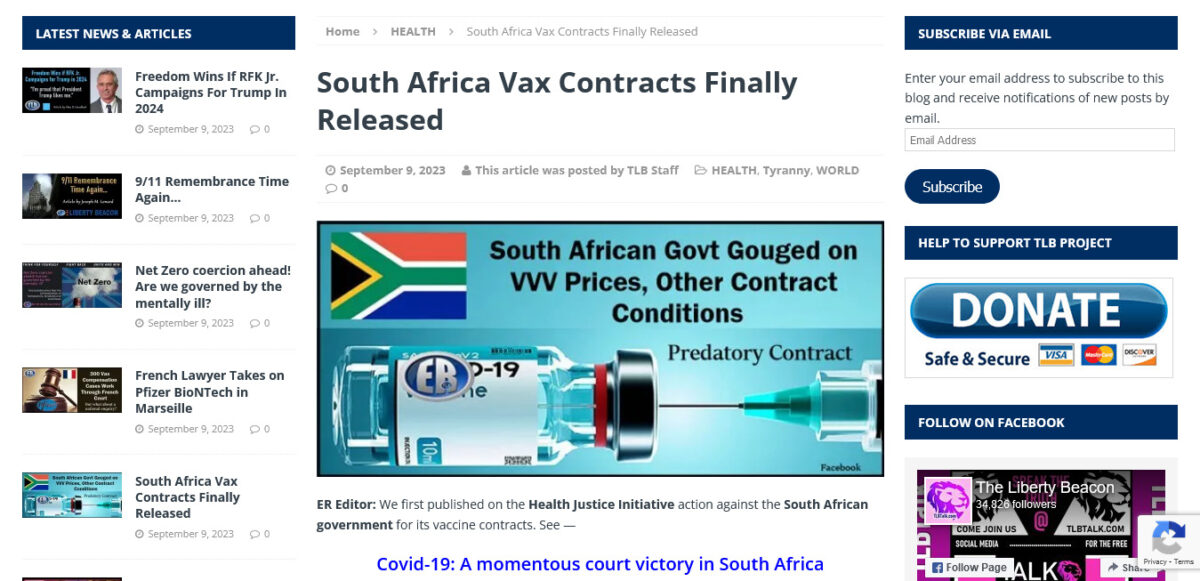
Task: Open the 9/11 Remembrance article thumbnail
Action: tap(72, 196)
